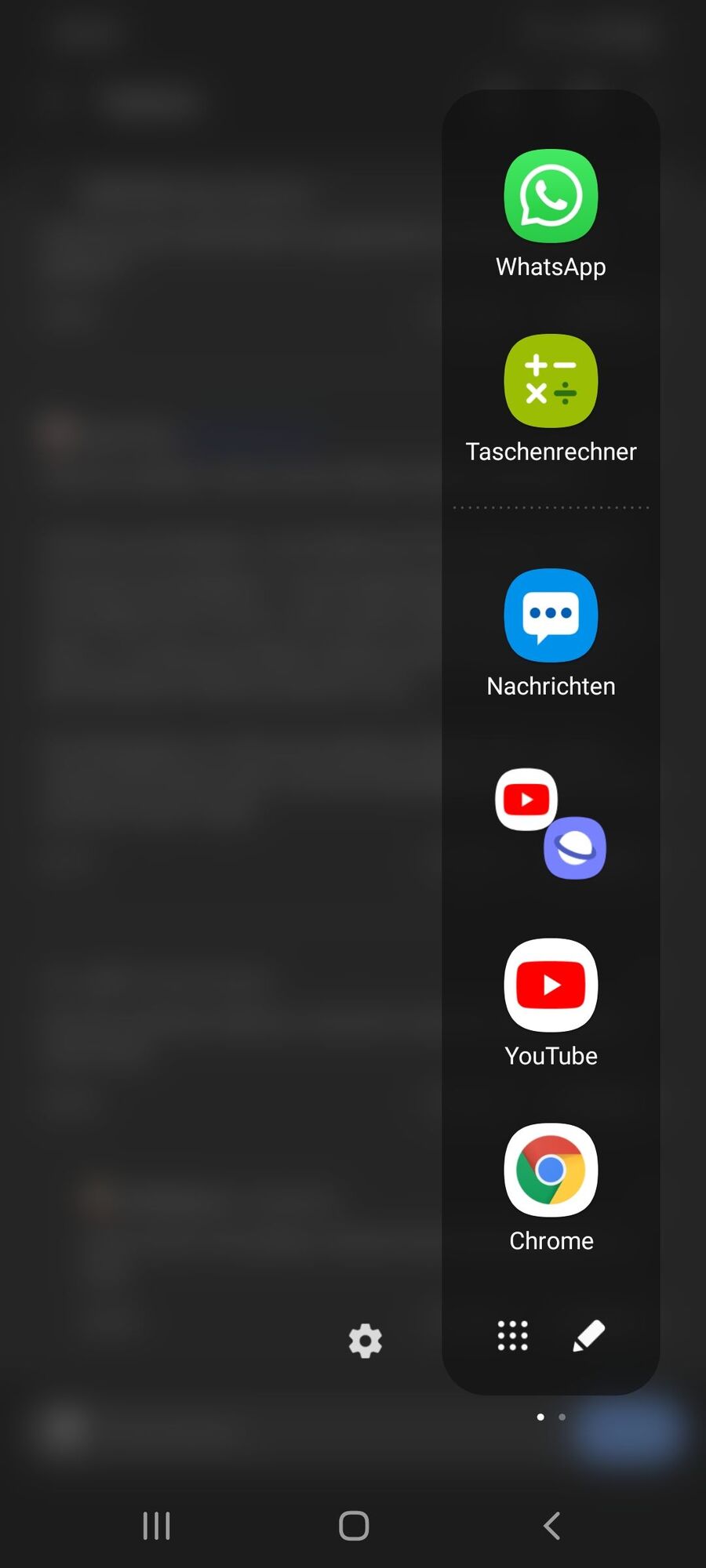
Task: Launch WhatsApp from the edge panel
Action: click(551, 197)
